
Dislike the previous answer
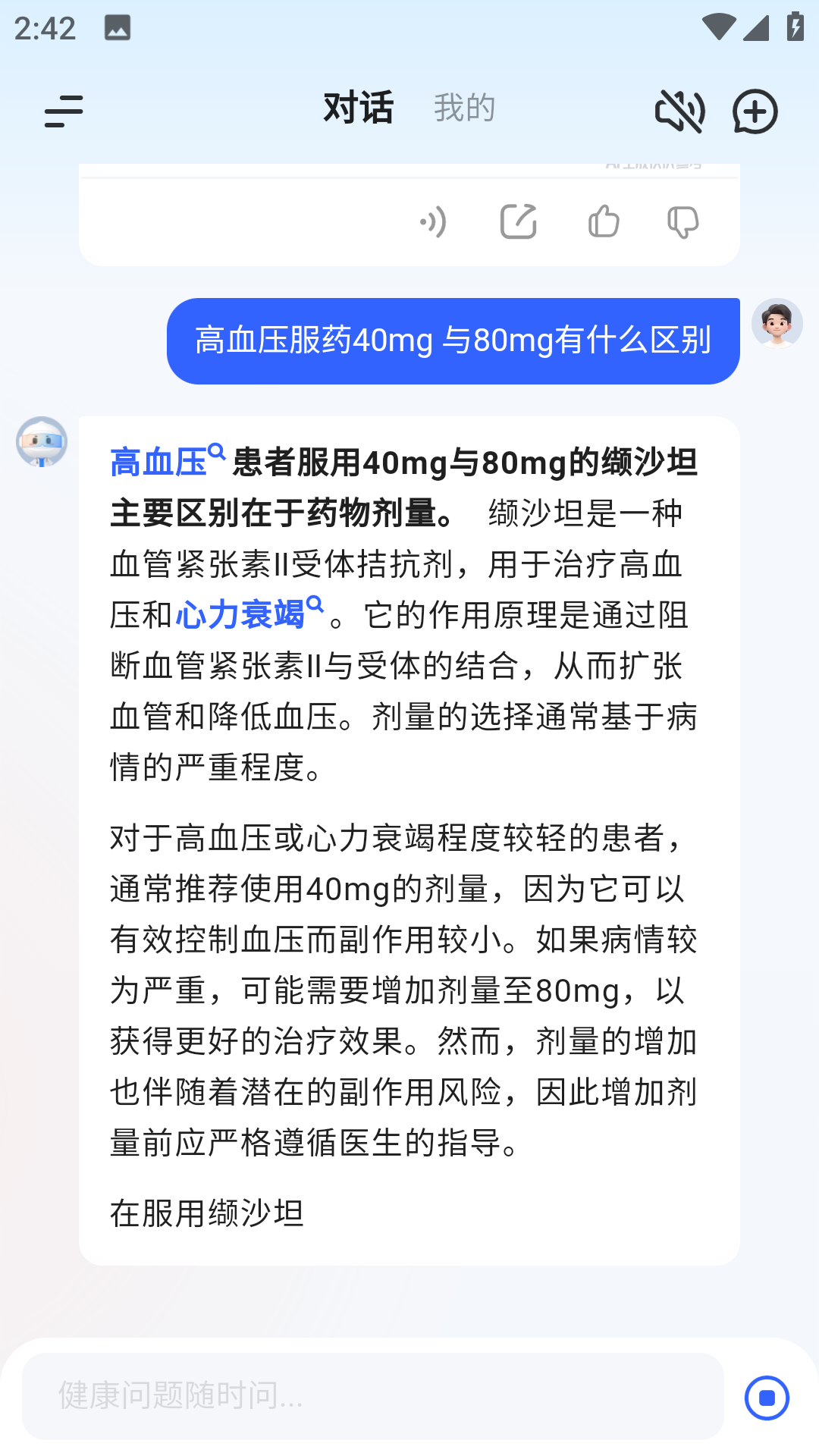[x=682, y=222]
